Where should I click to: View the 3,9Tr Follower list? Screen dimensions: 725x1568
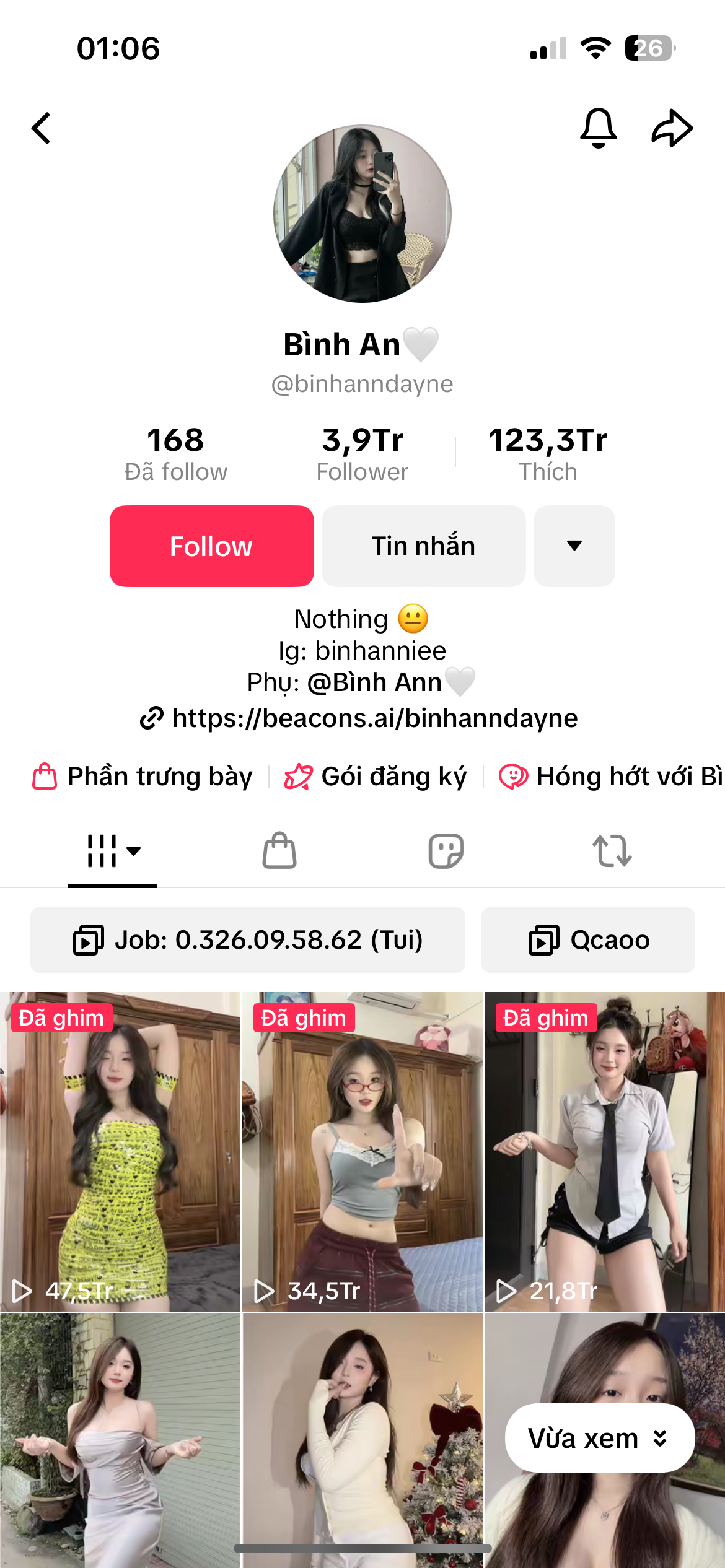tap(362, 454)
